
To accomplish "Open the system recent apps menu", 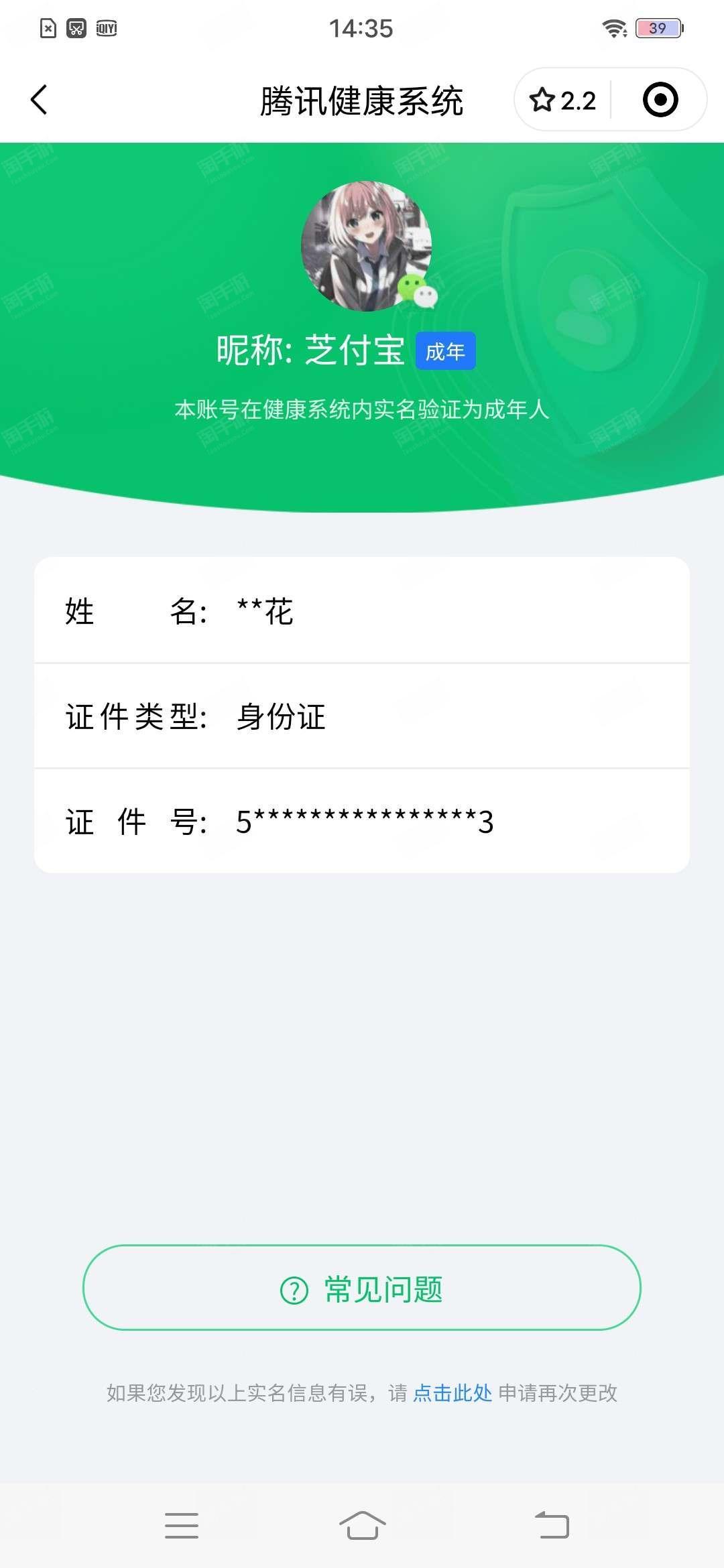I will tap(182, 1525).
